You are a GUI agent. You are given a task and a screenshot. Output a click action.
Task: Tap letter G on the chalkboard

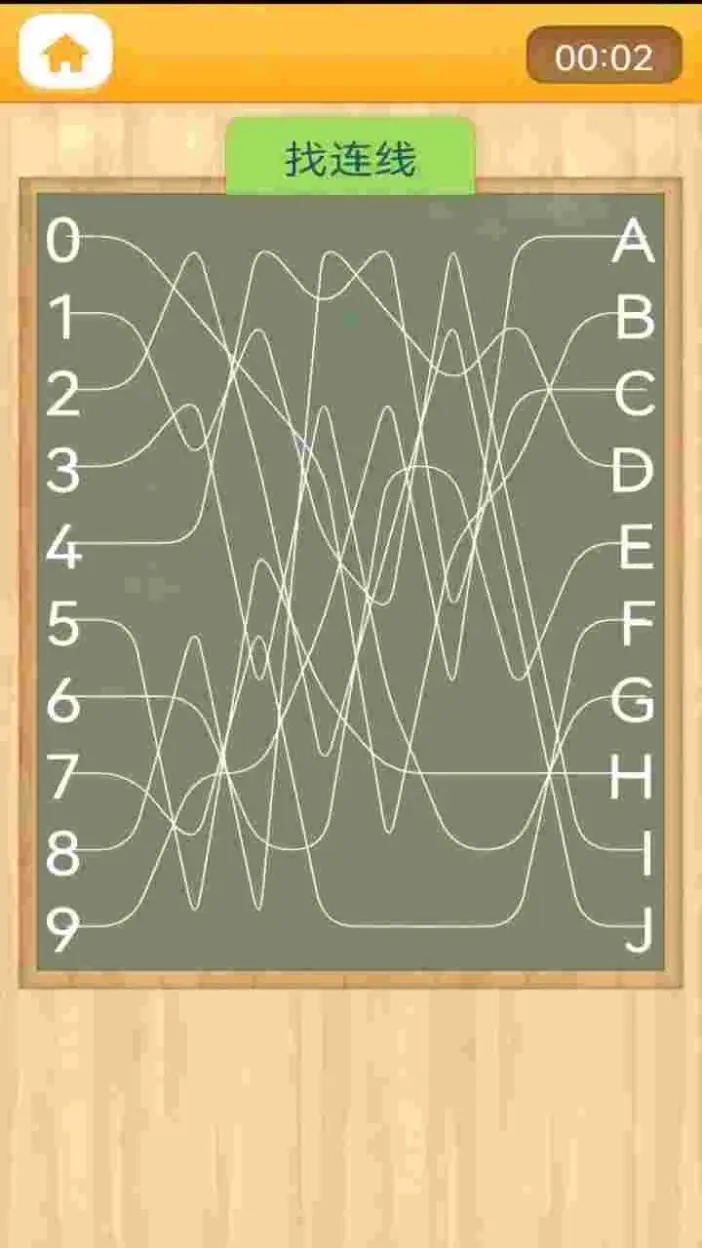pyautogui.click(x=633, y=702)
